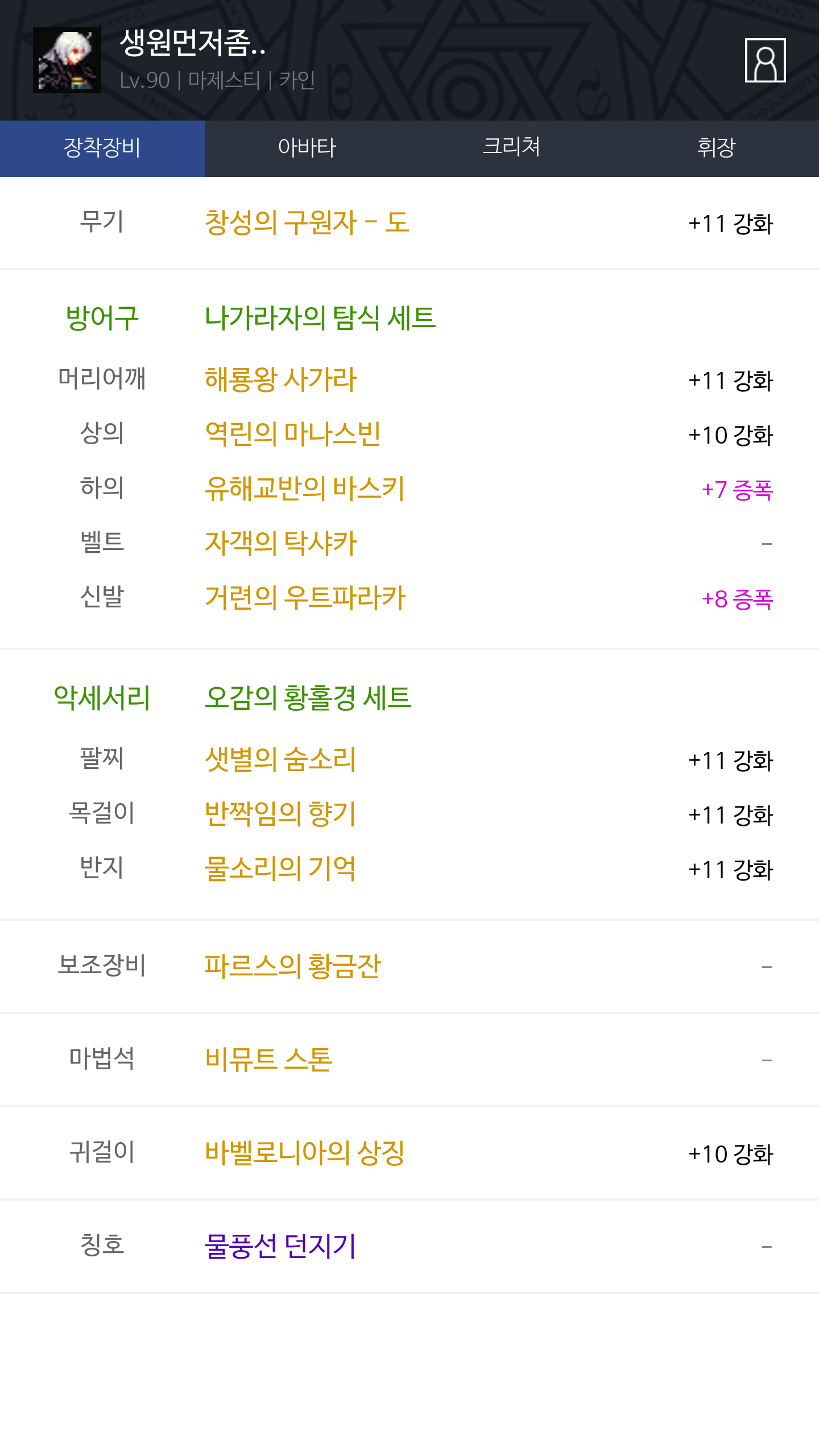View 물소리의 기억 ring

280,868
